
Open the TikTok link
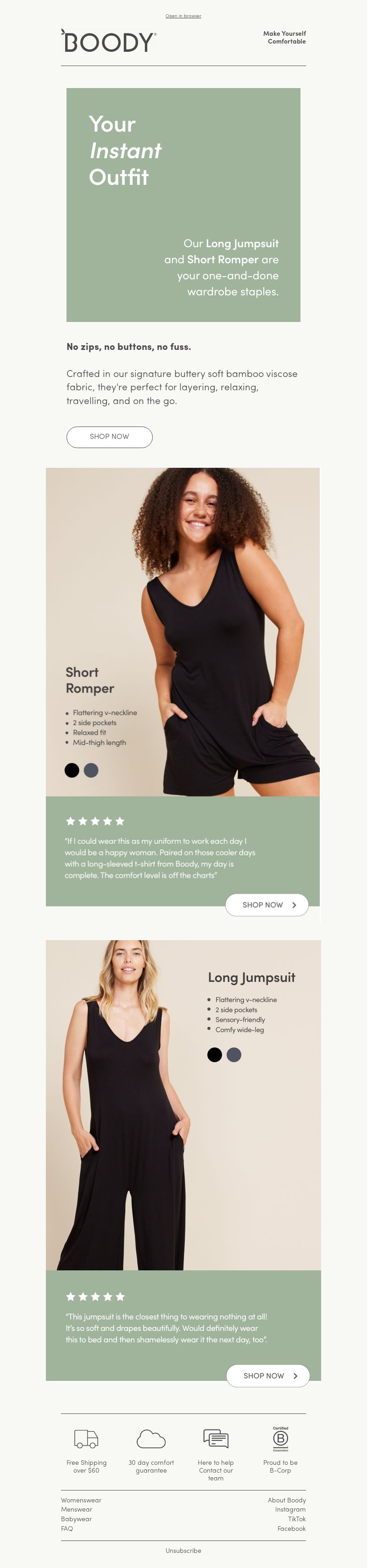[x=296, y=1518]
